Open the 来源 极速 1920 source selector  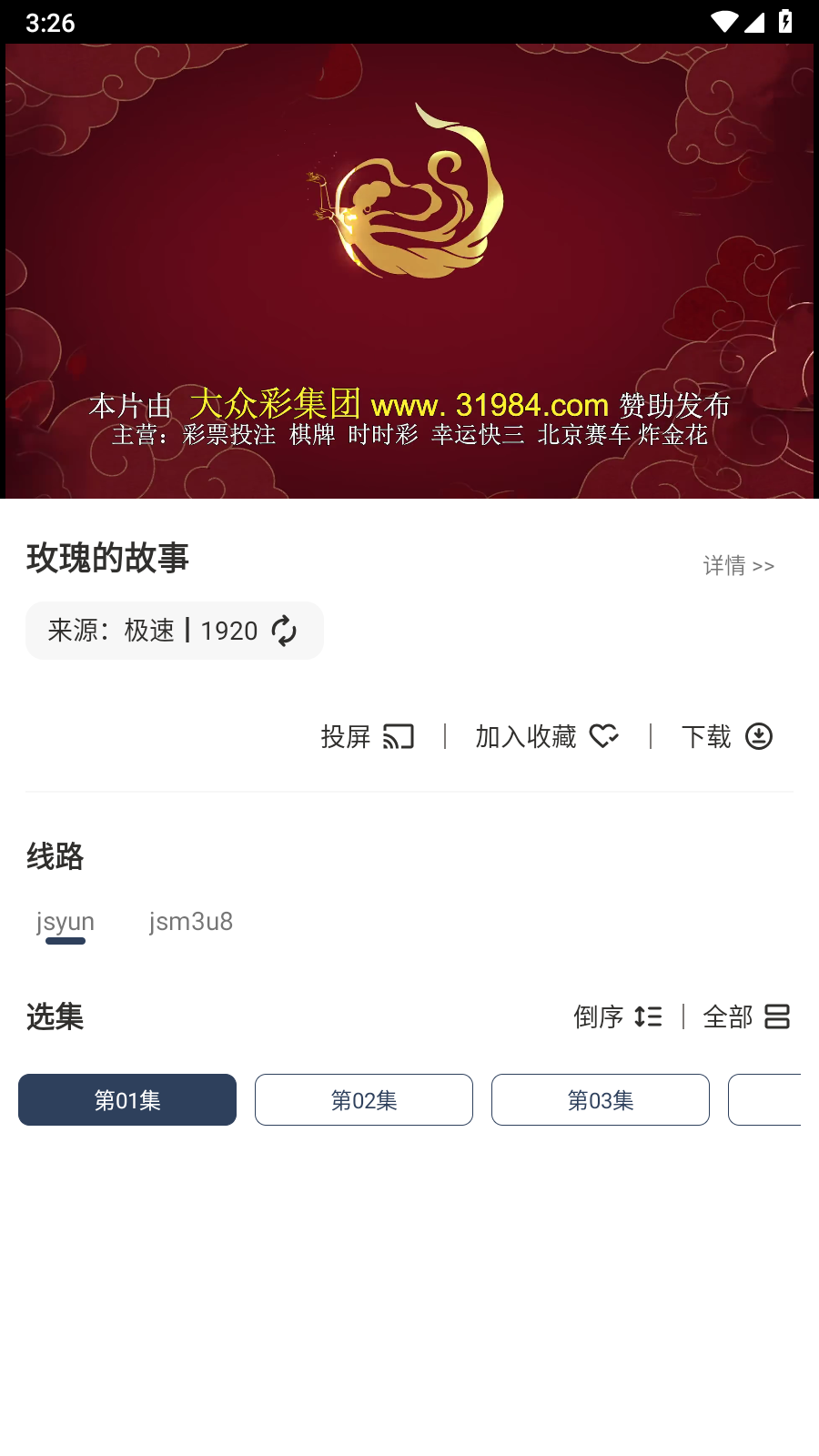click(x=174, y=630)
